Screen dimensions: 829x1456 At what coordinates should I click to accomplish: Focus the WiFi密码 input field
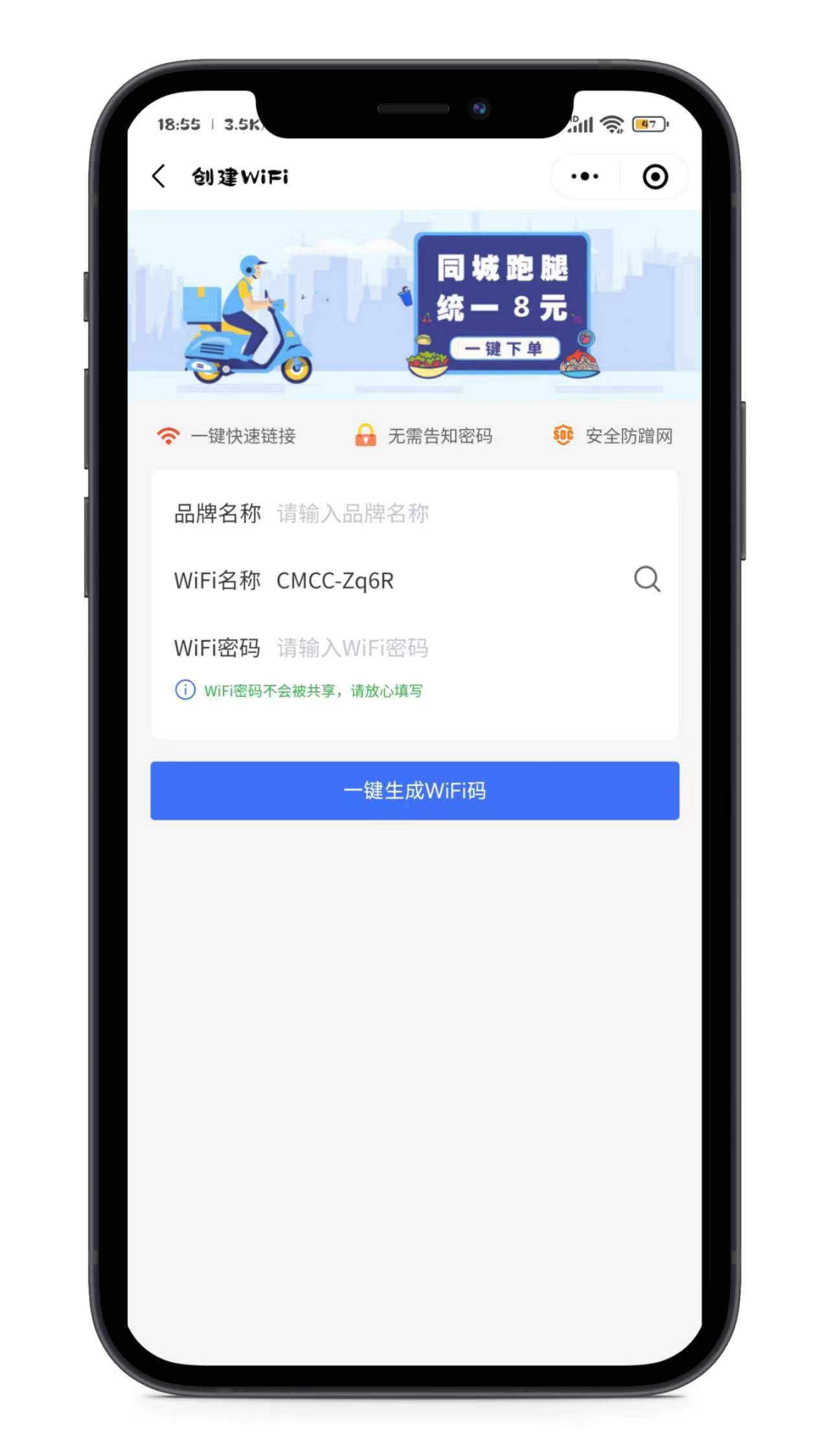(453, 648)
